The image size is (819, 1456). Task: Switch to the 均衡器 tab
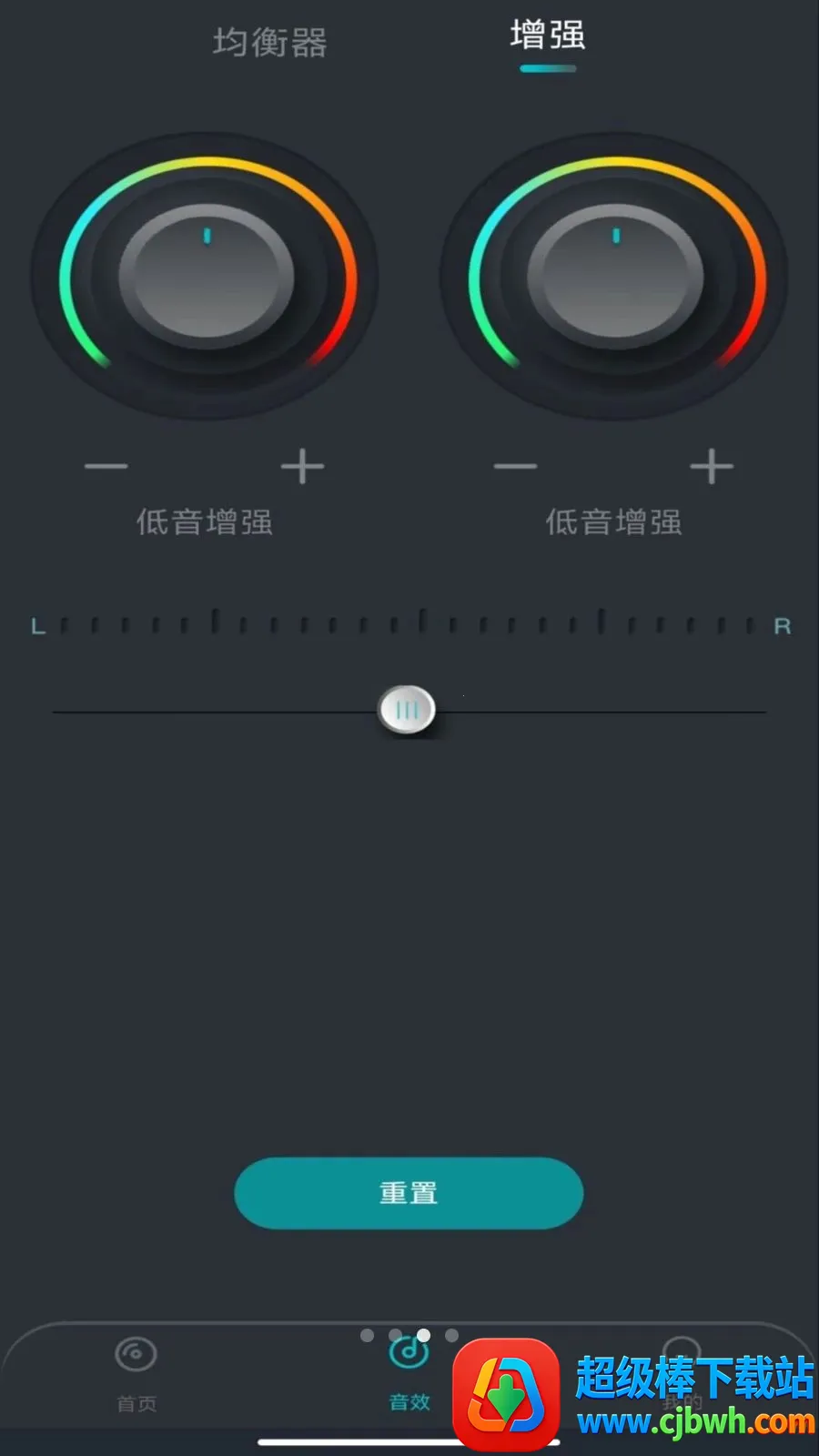(x=269, y=42)
